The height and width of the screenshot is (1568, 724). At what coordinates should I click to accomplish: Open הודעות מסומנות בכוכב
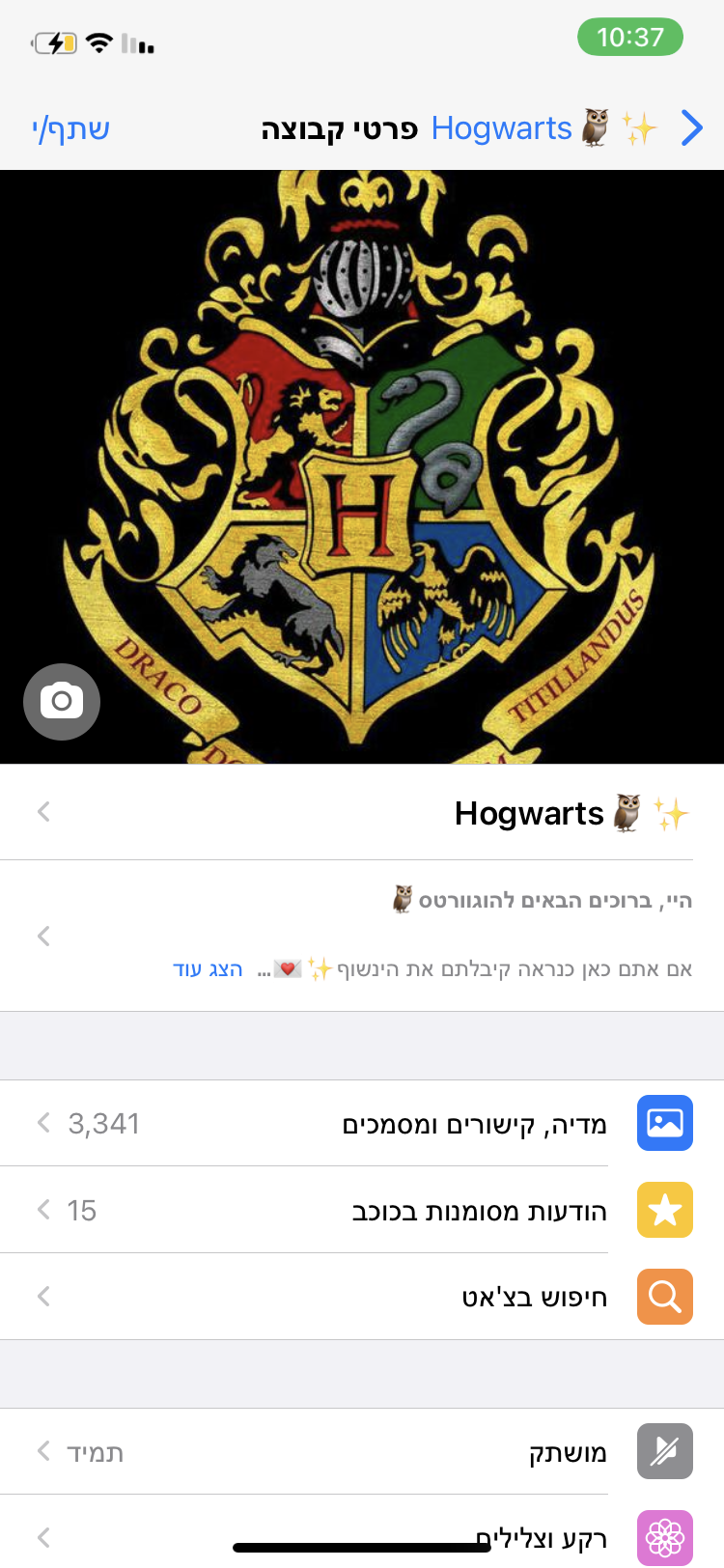[362, 1210]
